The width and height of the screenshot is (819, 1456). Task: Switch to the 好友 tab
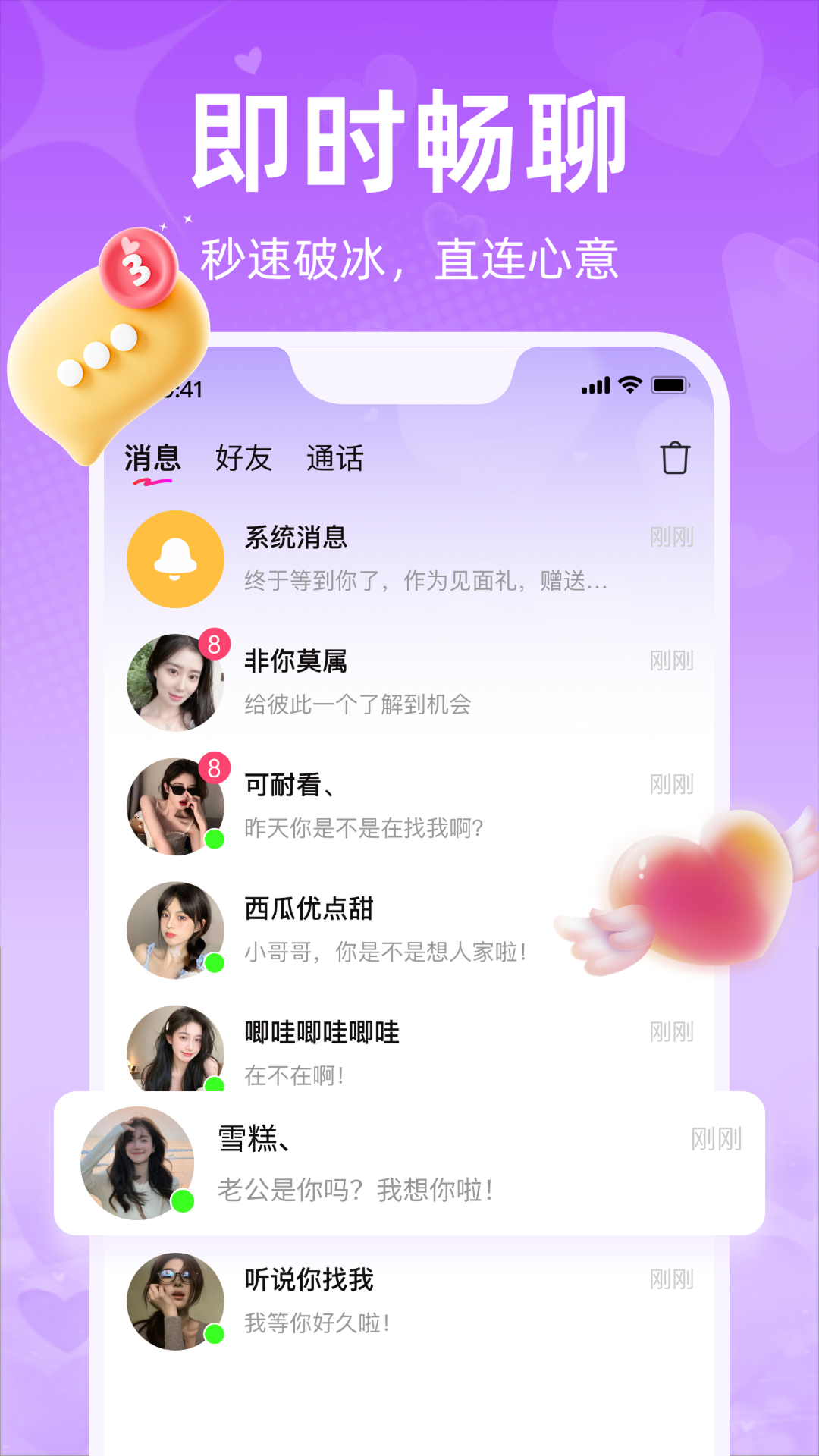click(x=243, y=457)
